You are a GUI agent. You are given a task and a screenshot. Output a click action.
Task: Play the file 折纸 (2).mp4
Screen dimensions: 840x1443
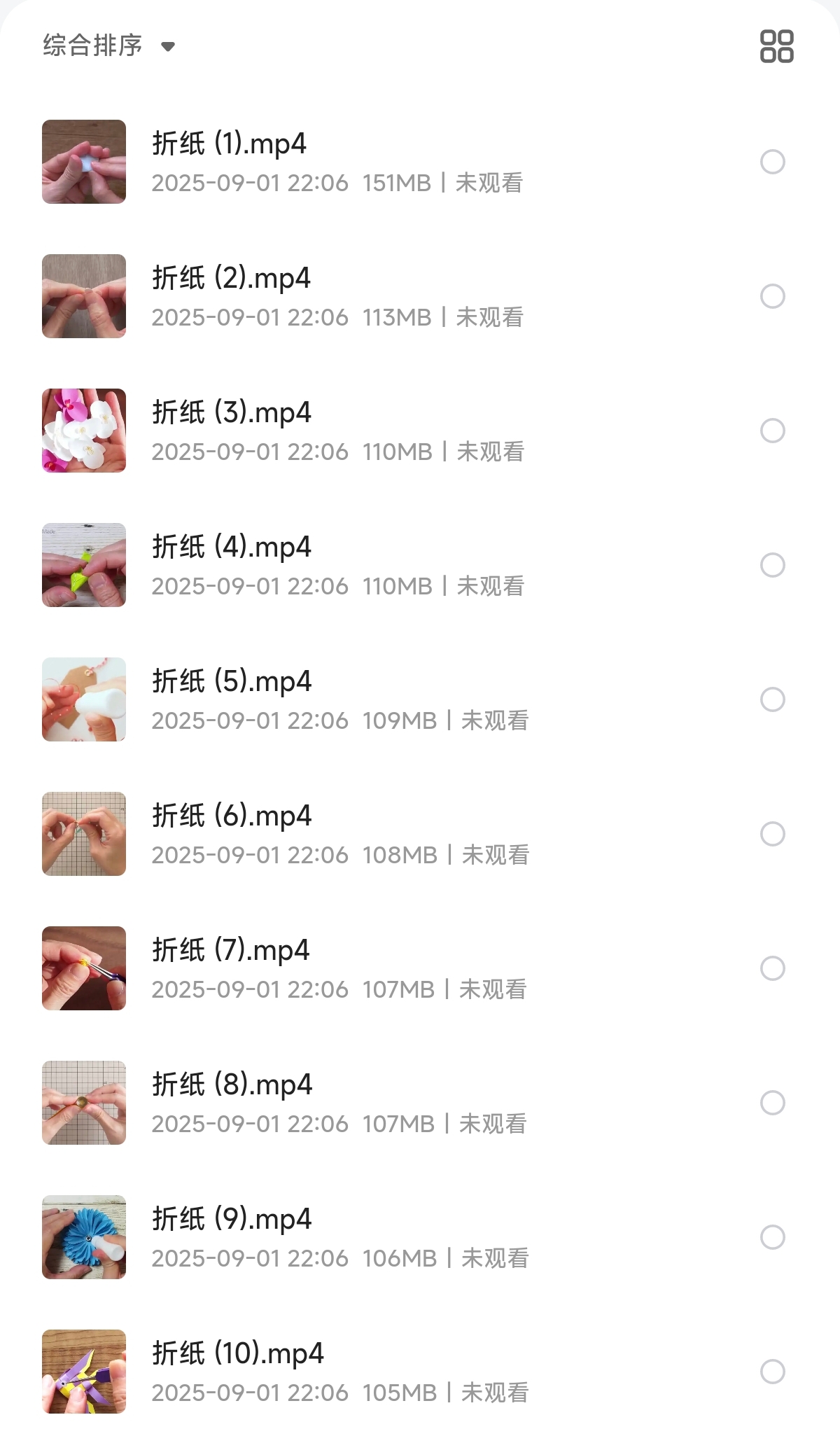tap(231, 279)
